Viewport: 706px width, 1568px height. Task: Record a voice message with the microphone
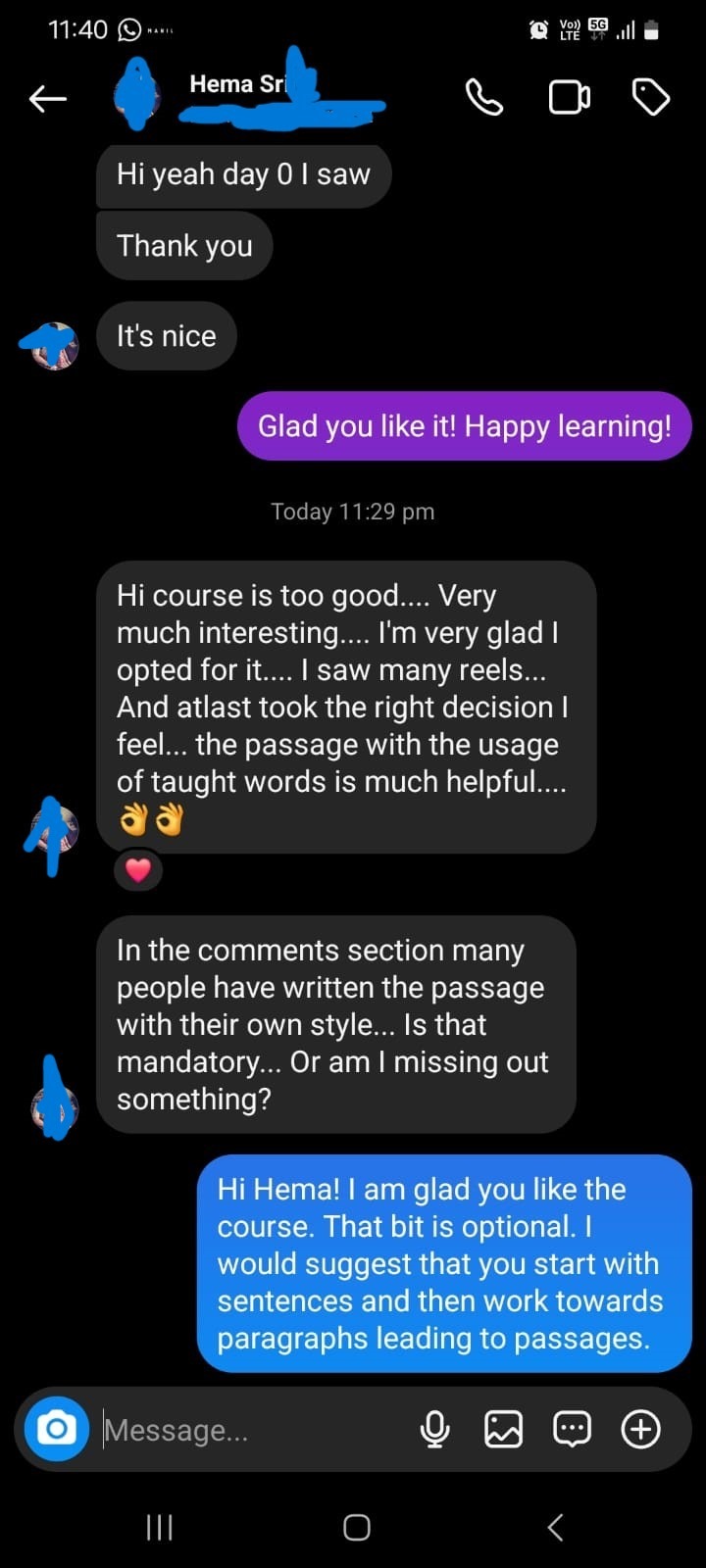point(434,1429)
